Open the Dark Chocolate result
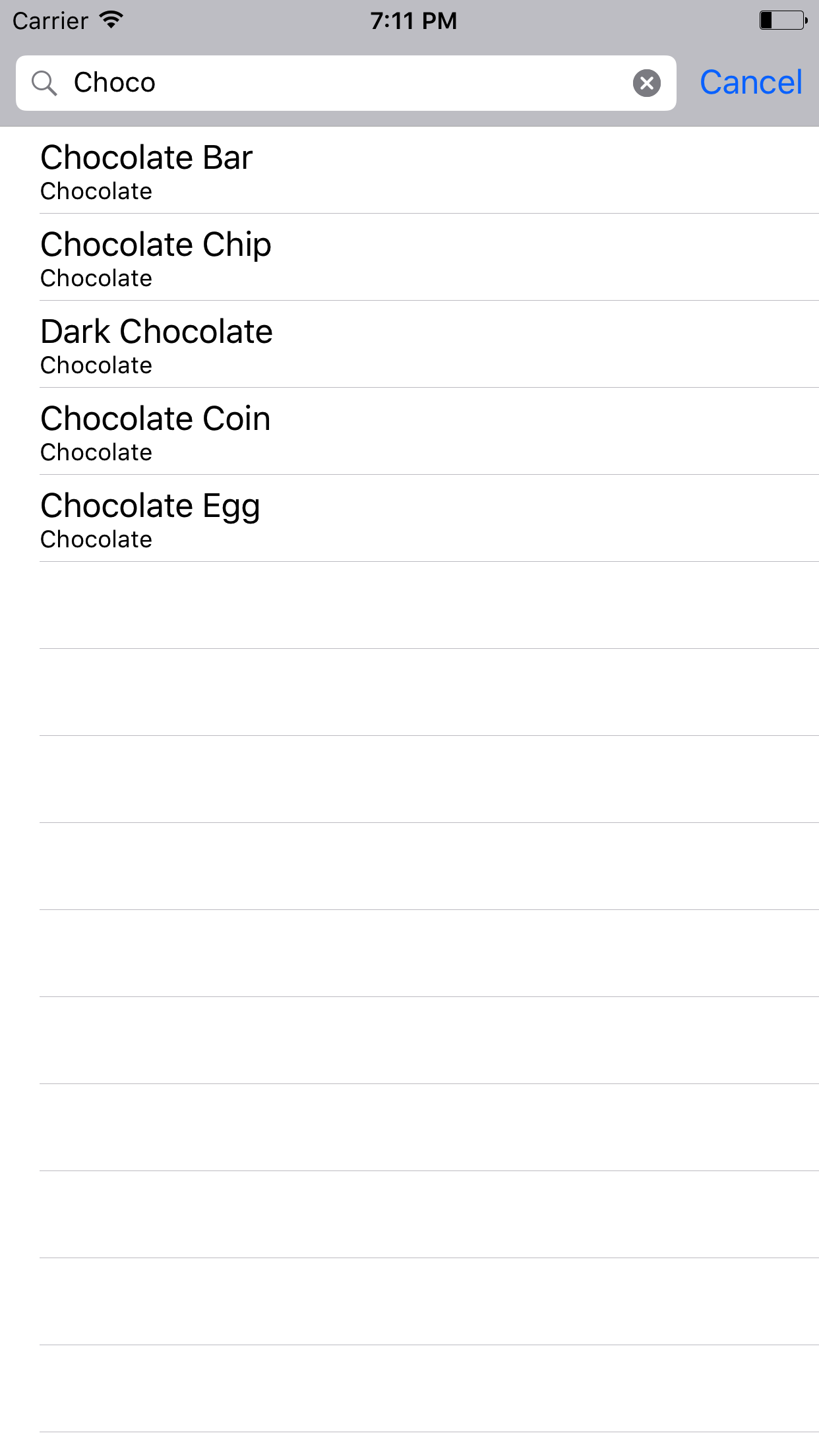 [x=409, y=344]
